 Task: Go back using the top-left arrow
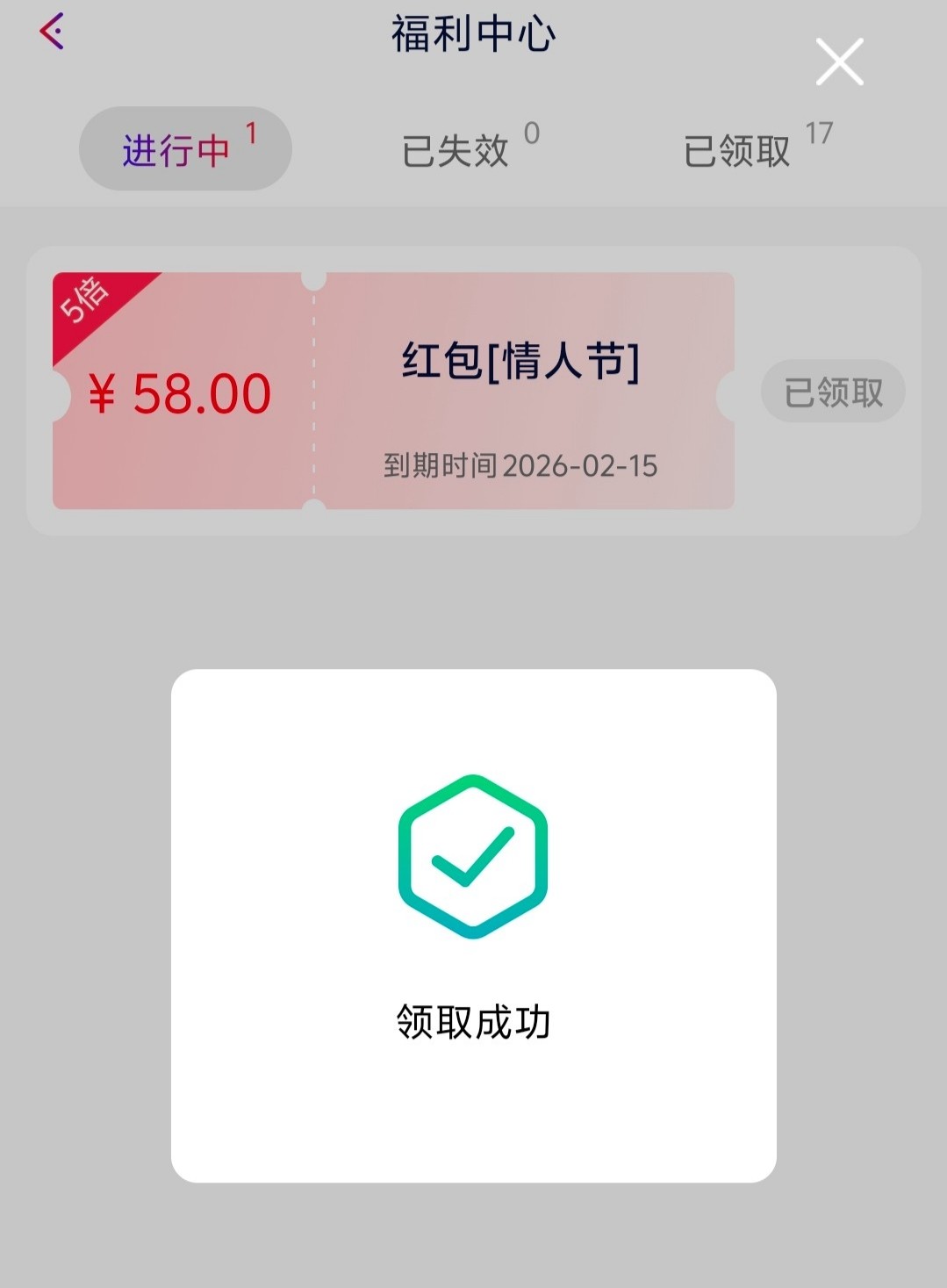[x=52, y=32]
